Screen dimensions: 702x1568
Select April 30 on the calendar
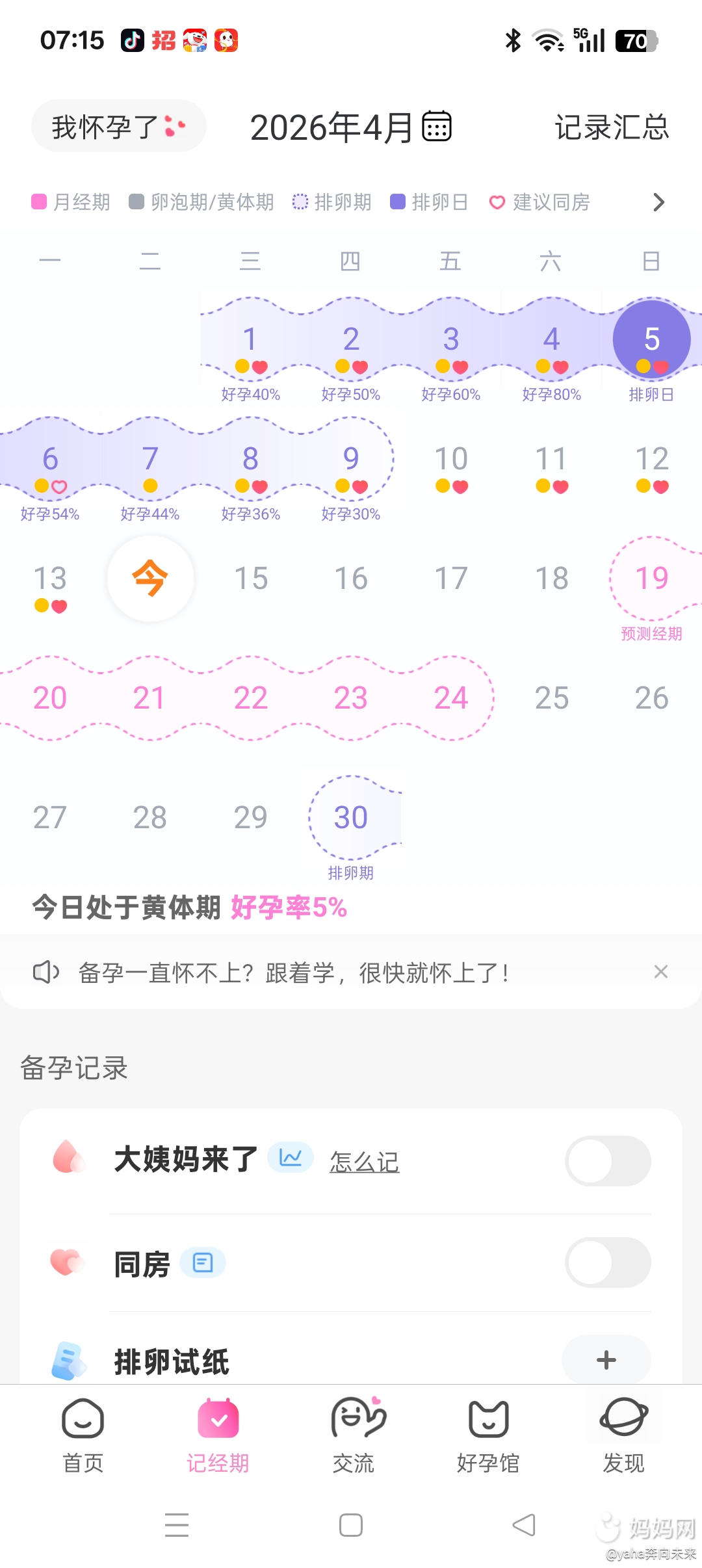coord(351,817)
